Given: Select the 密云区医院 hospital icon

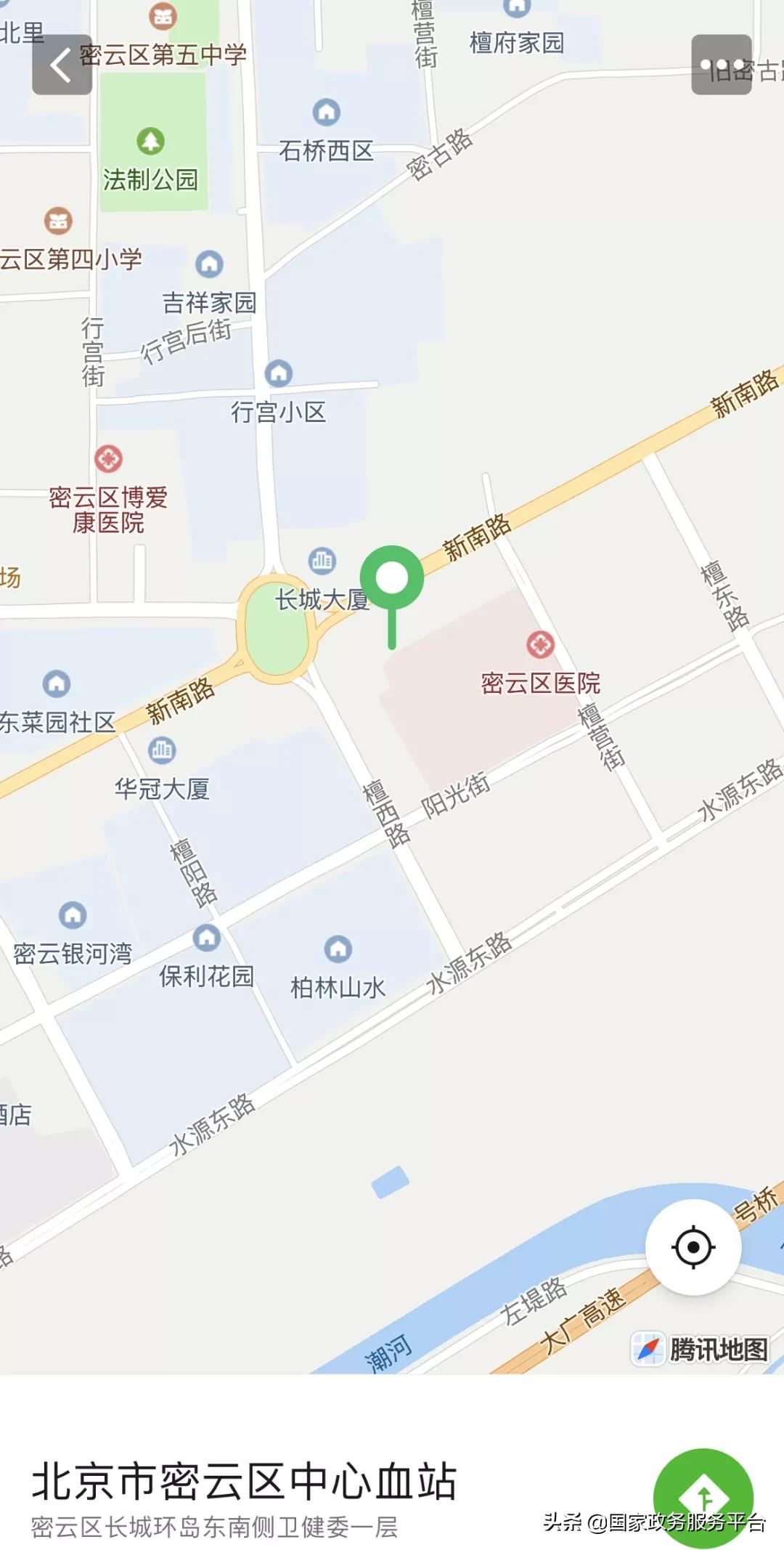Looking at the screenshot, I should (x=541, y=644).
